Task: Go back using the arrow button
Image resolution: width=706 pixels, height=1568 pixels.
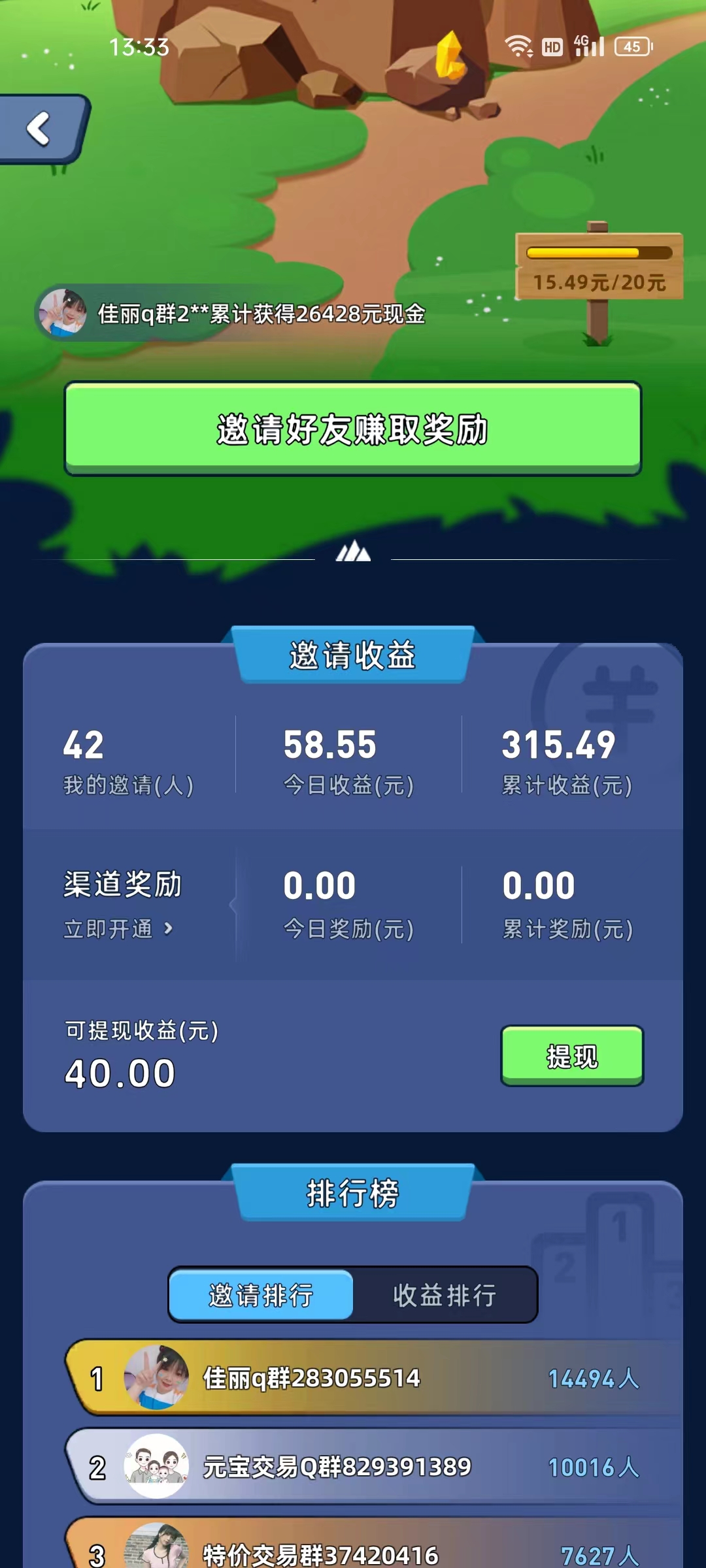Action: pyautogui.click(x=39, y=129)
